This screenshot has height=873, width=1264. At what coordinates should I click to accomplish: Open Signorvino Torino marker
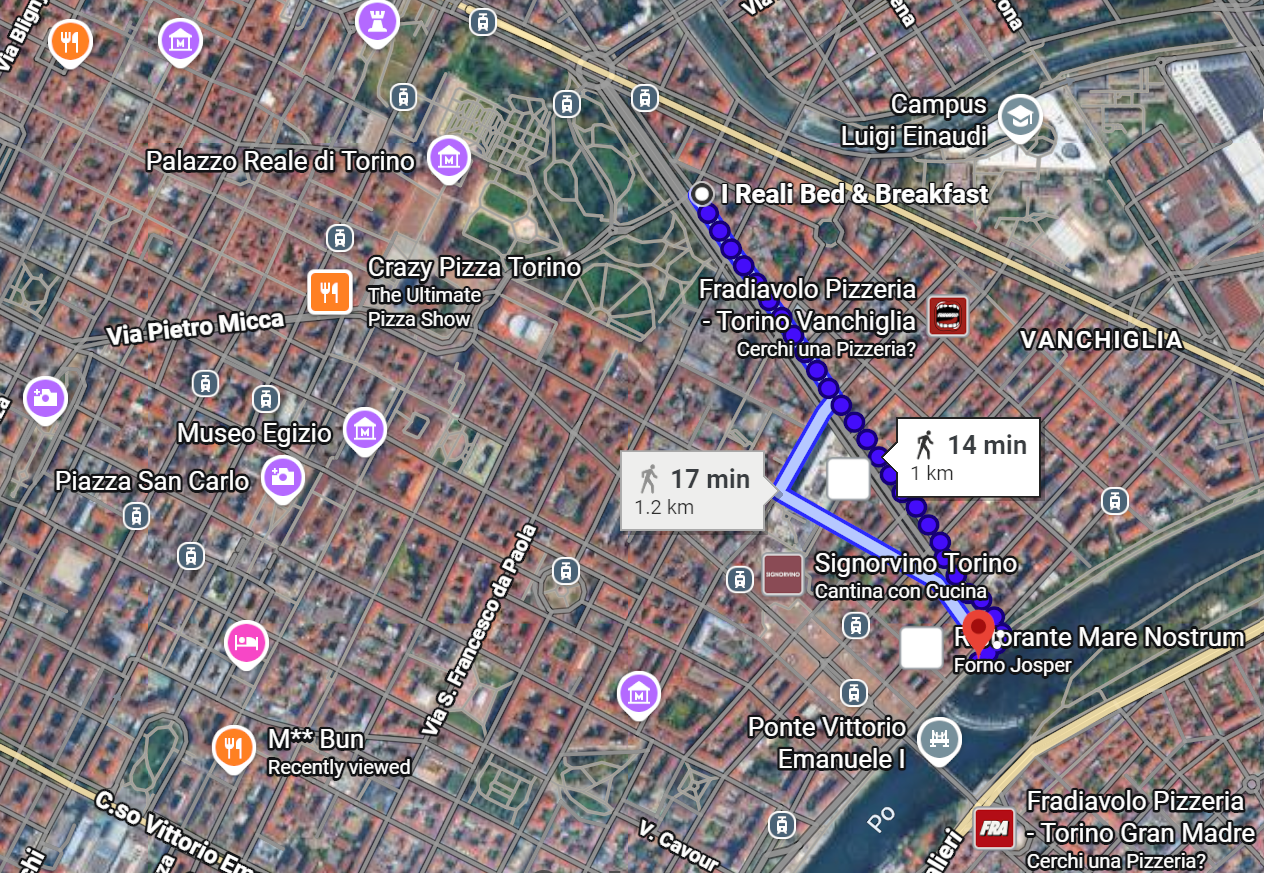pos(782,575)
